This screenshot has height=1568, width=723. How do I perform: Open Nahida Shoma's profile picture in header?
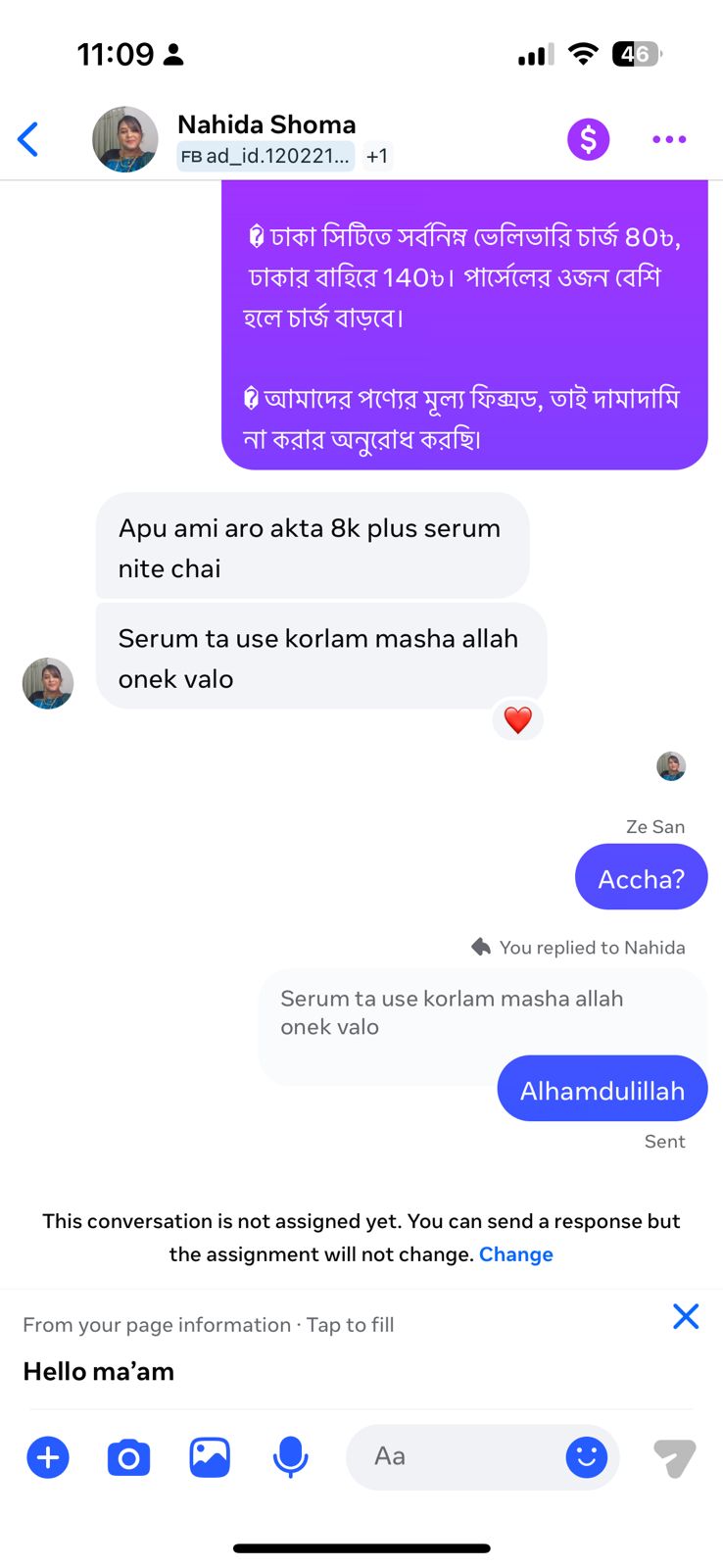point(124,139)
